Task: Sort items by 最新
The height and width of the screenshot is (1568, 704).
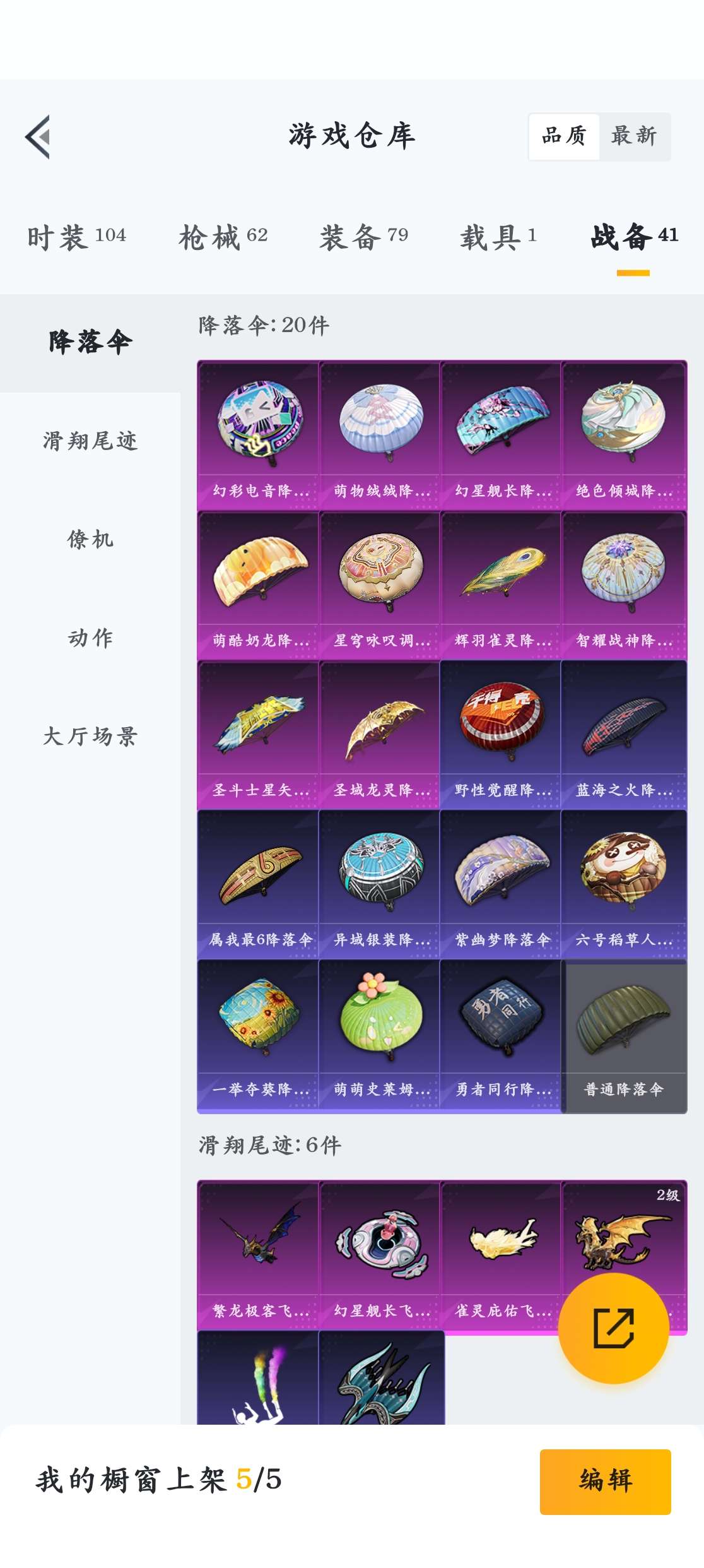Action: [634, 136]
